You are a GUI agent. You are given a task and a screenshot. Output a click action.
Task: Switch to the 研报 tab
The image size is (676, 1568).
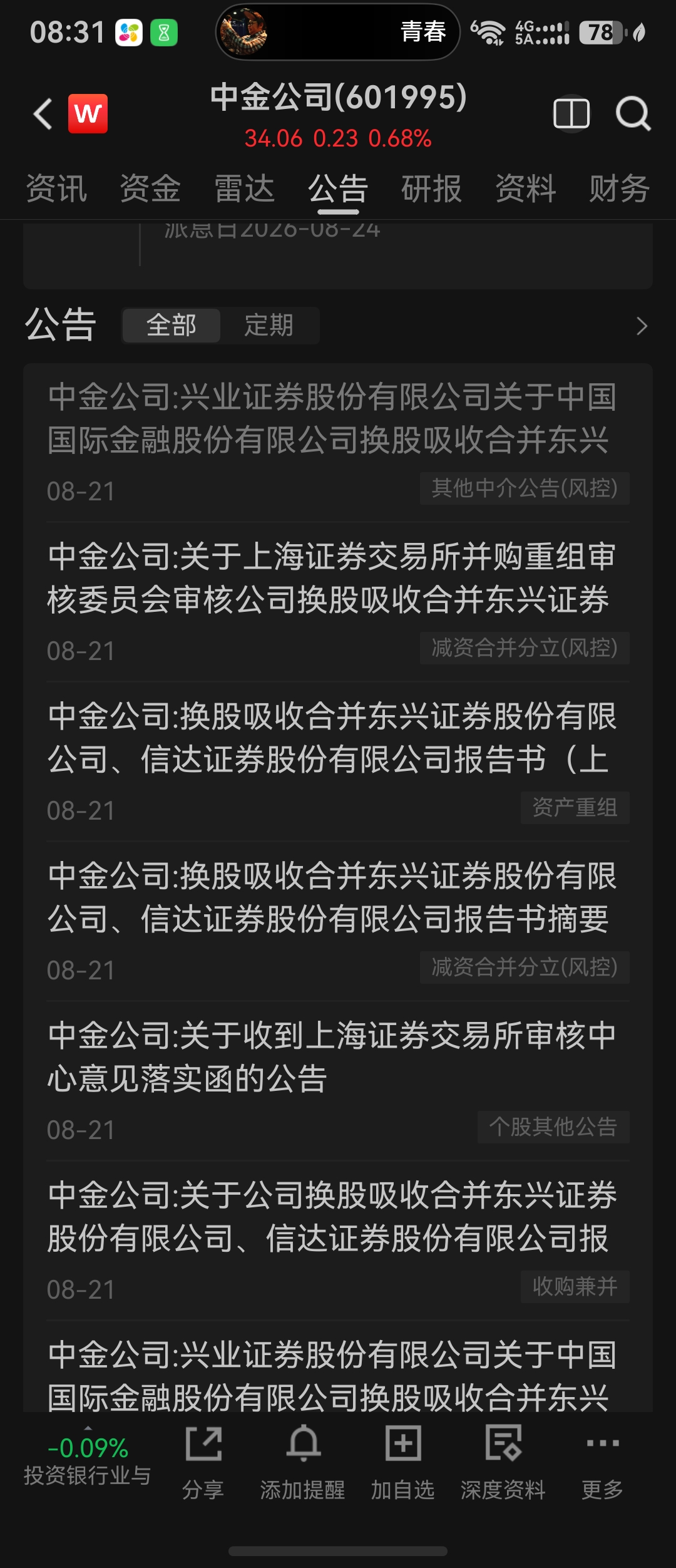[x=432, y=188]
